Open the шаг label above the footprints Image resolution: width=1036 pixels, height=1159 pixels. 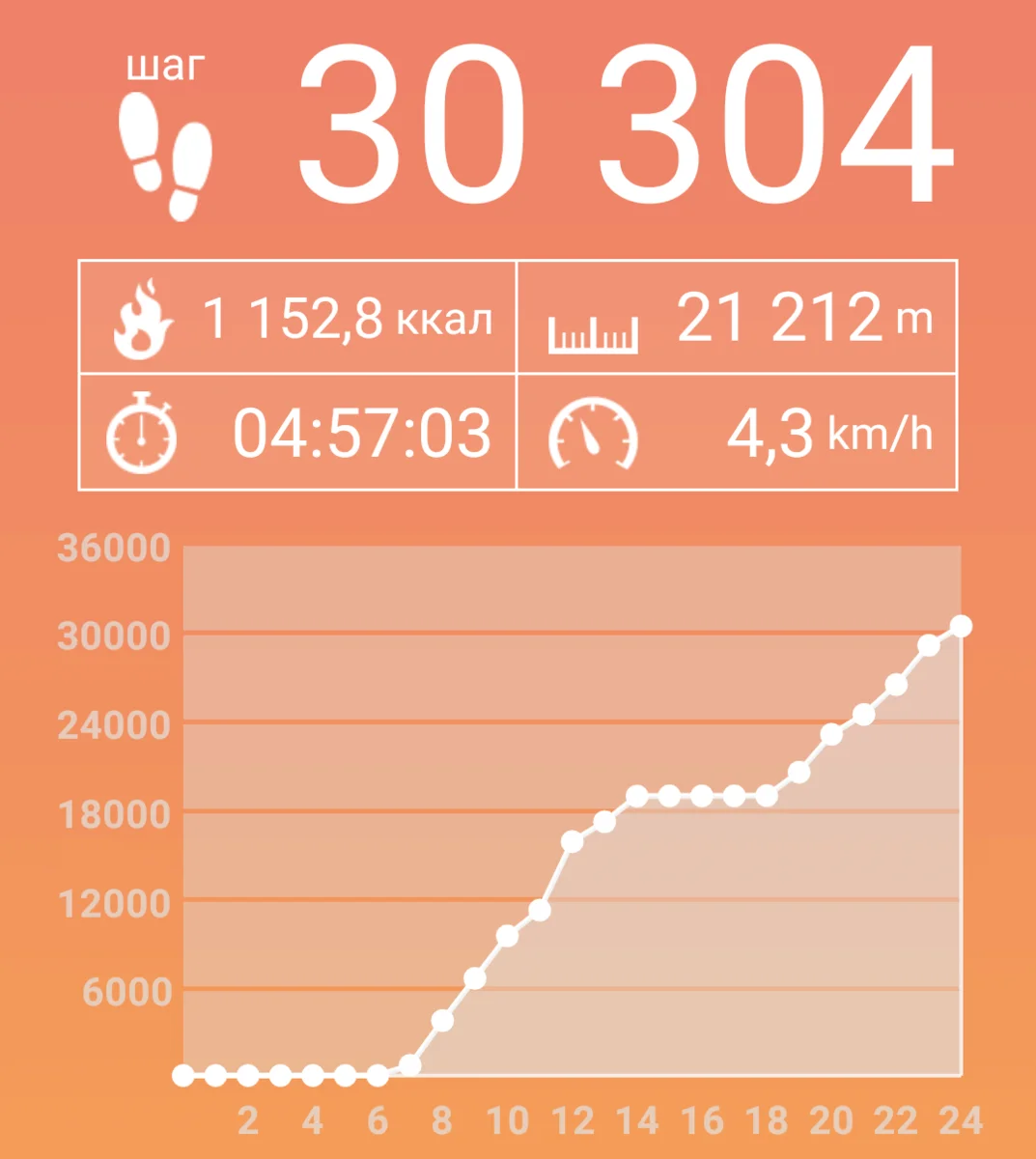tap(165, 66)
